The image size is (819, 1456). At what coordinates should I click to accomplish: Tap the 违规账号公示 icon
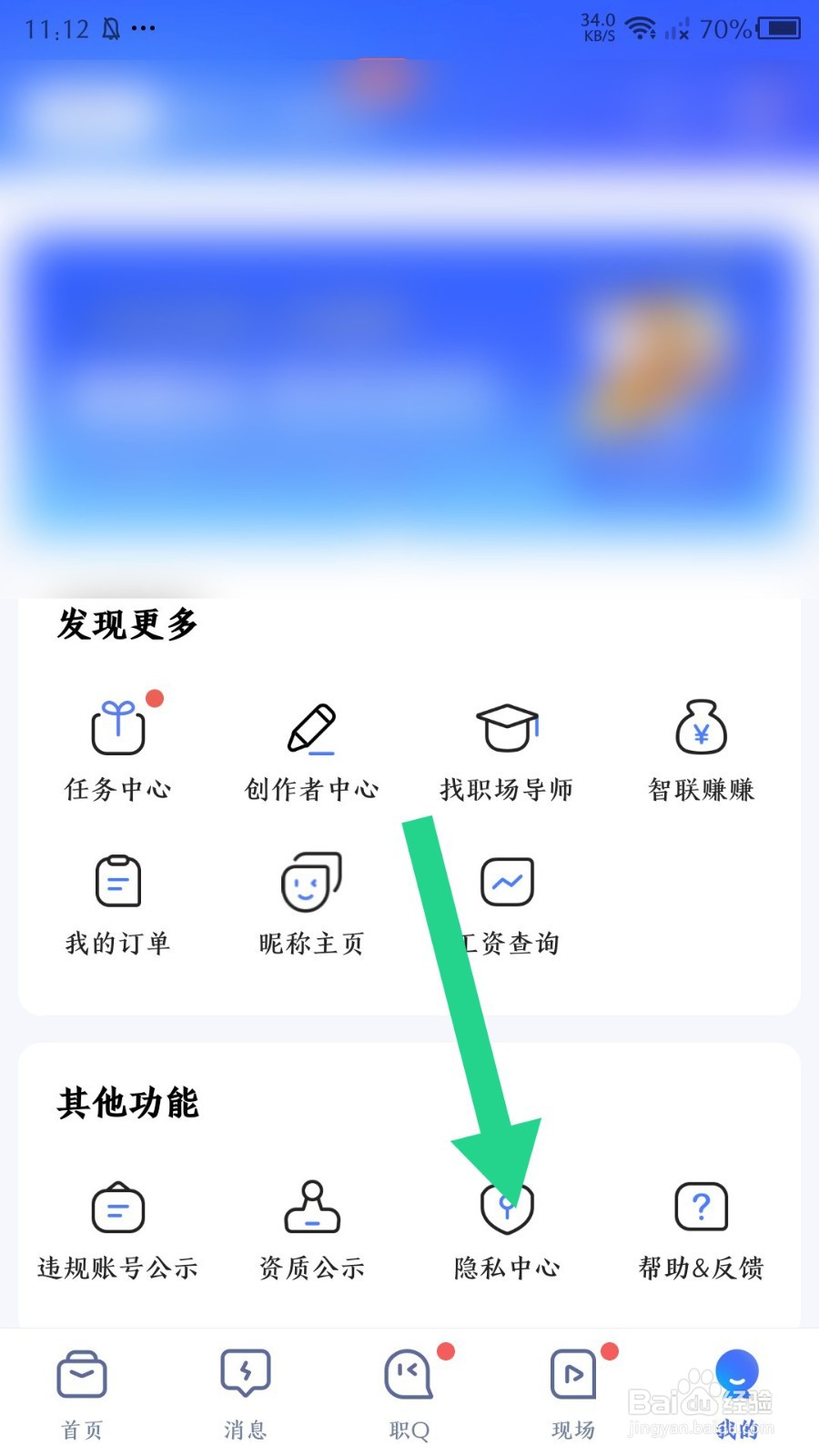pyautogui.click(x=118, y=1208)
